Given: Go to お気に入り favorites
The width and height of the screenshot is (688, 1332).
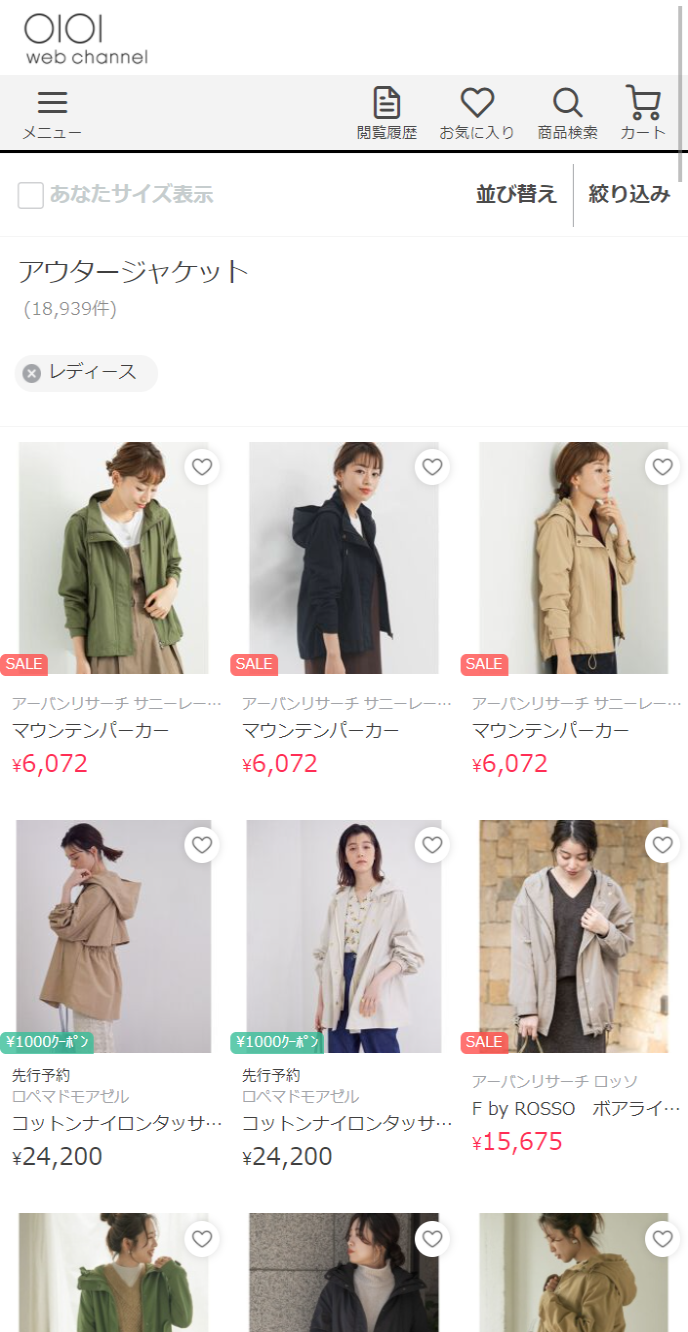Looking at the screenshot, I should click(x=477, y=114).
